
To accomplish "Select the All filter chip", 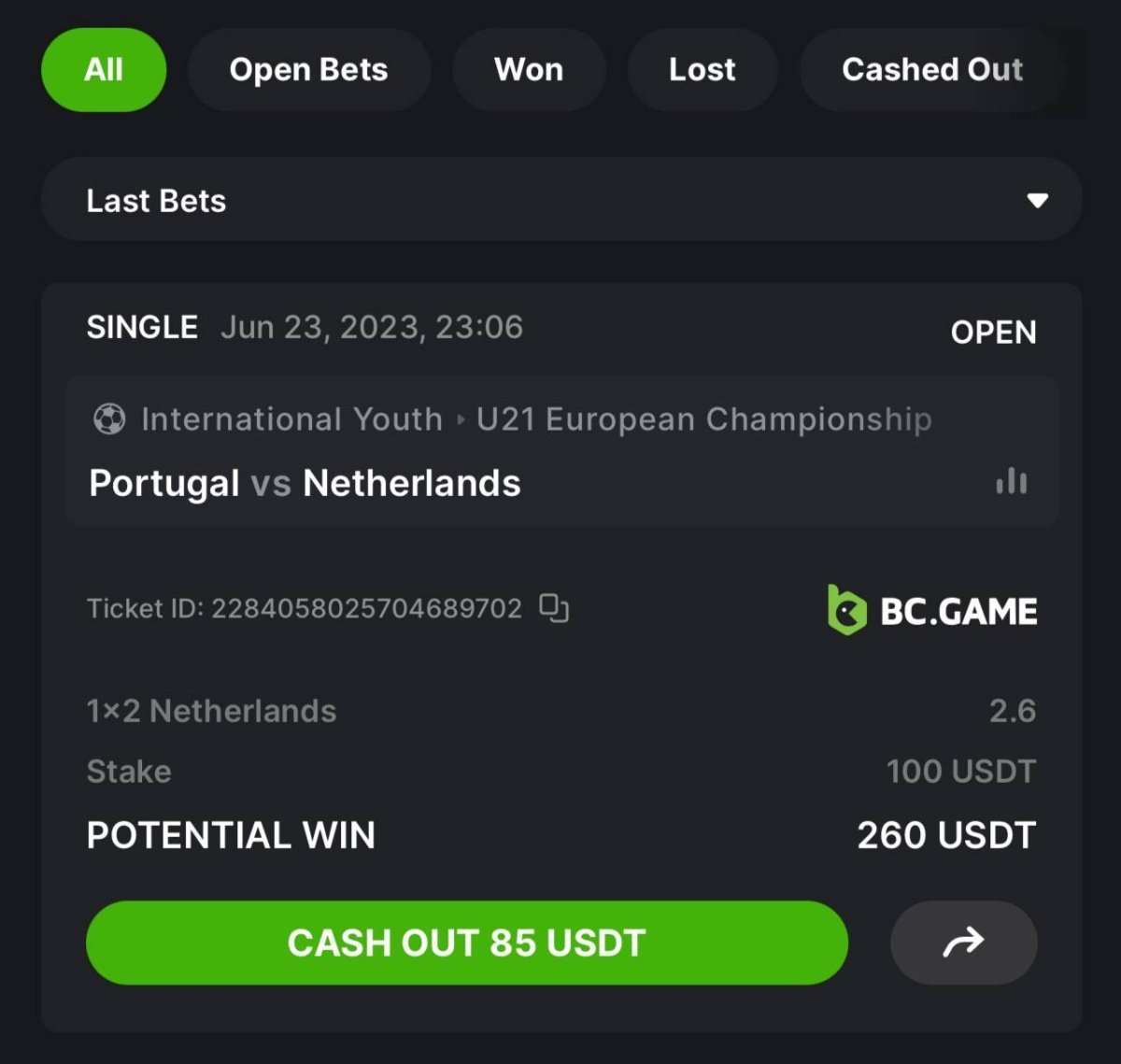I will [104, 70].
